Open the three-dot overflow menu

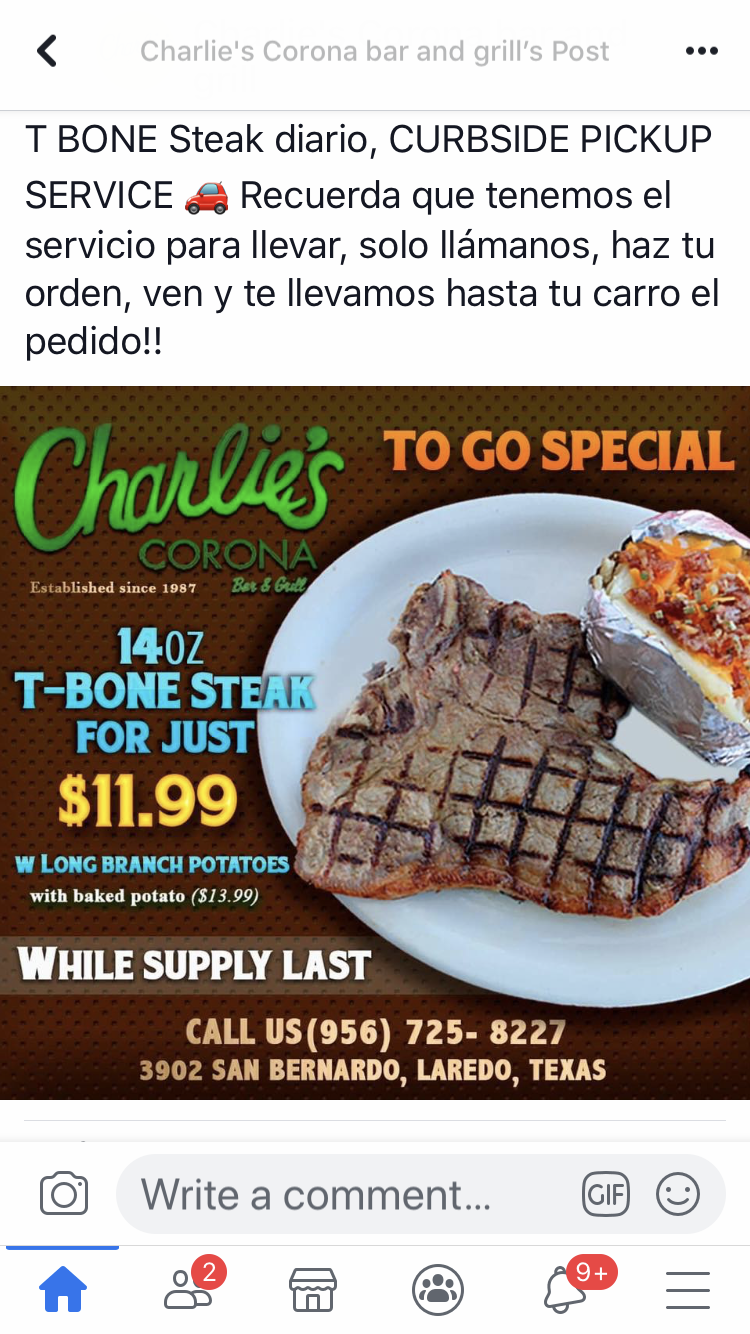[701, 52]
